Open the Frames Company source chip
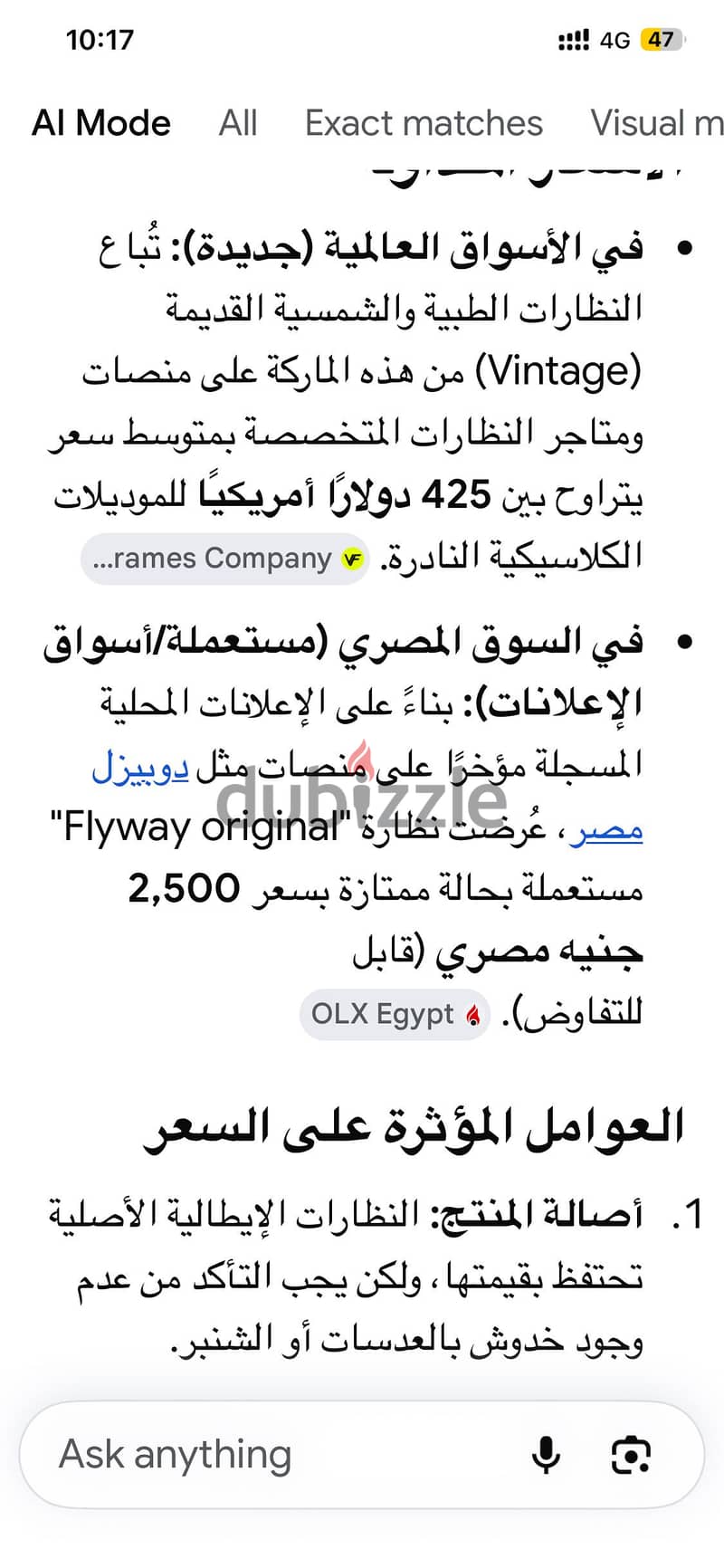 point(225,559)
